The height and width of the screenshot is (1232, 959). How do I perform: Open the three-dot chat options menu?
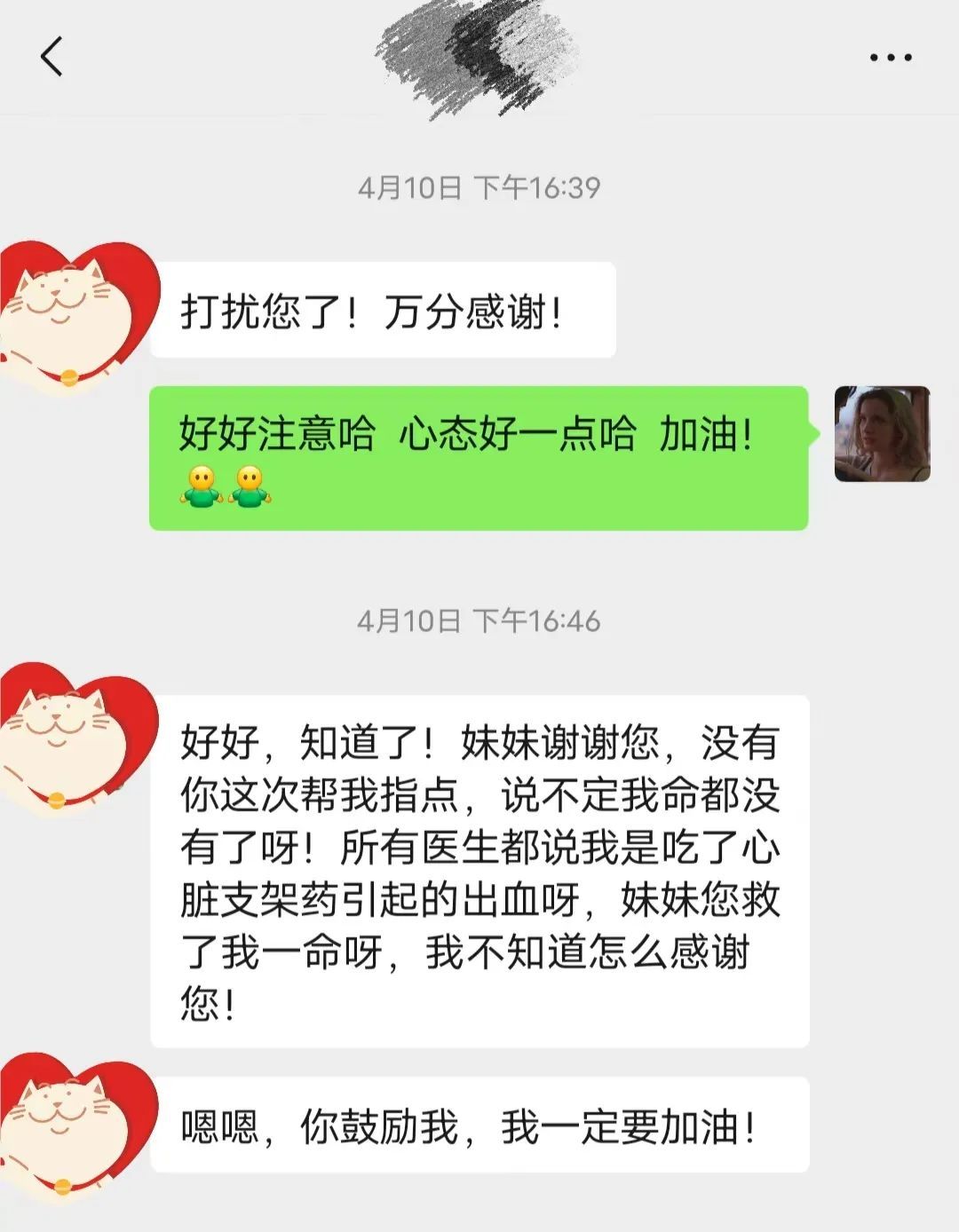(890, 58)
